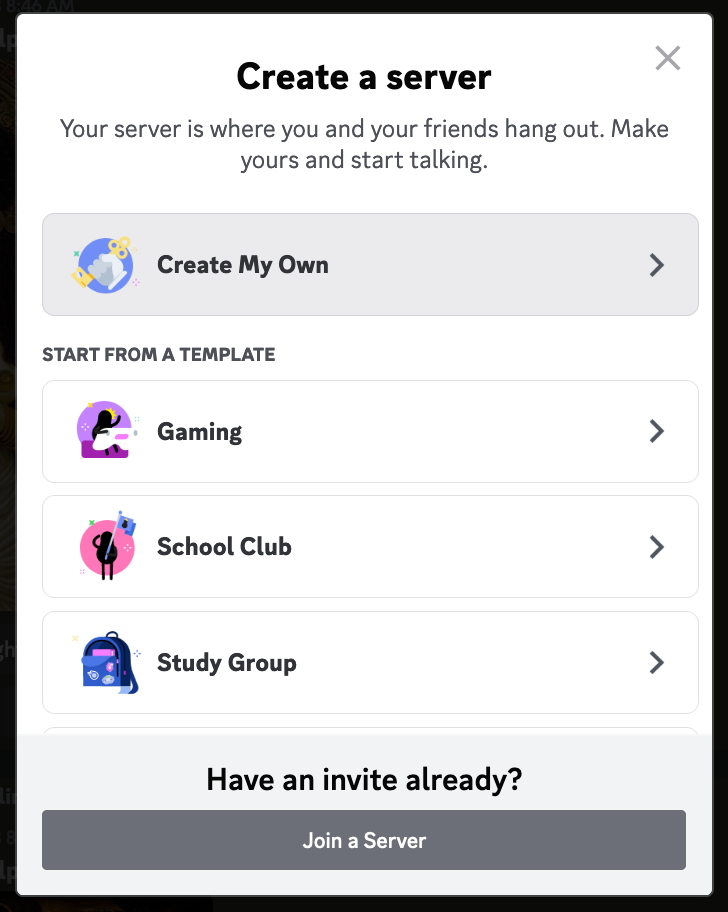Pick the School Club template
Viewport: 728px width, 912px height.
click(370, 547)
